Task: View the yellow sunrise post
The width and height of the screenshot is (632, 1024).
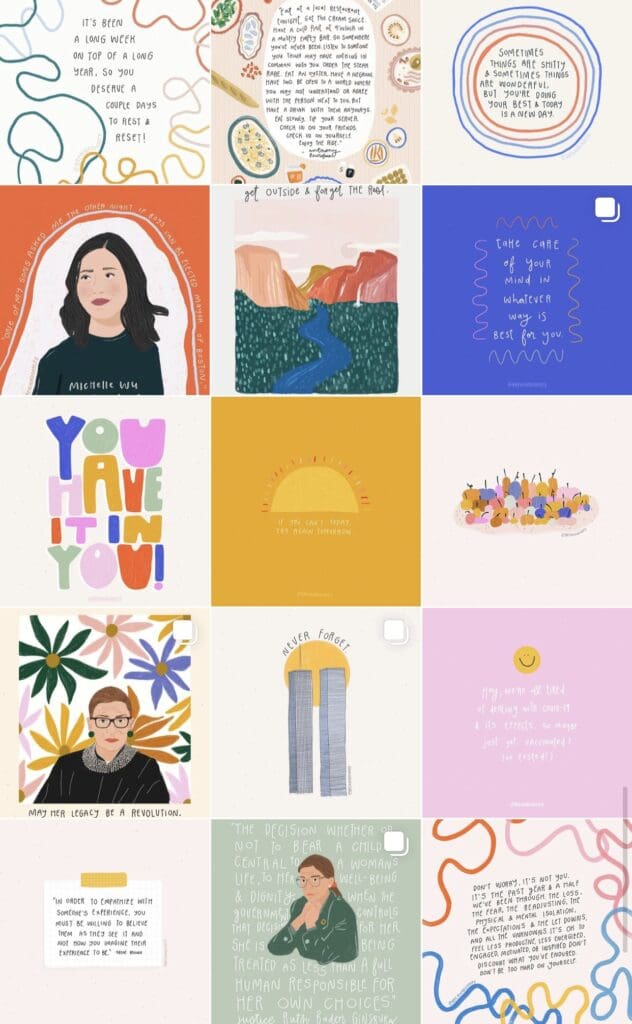Action: (x=316, y=502)
